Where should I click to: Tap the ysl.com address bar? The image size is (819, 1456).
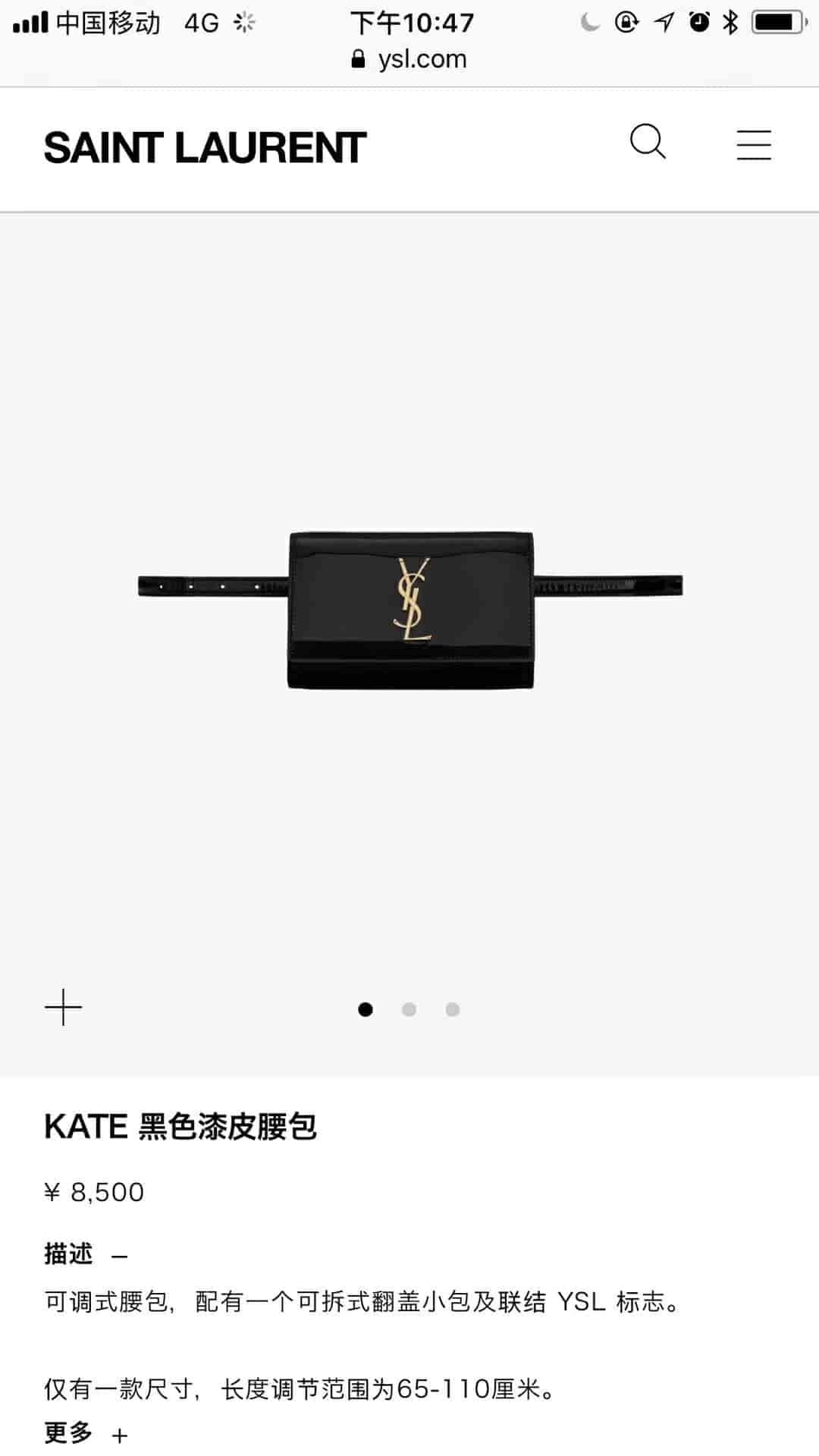point(409,59)
